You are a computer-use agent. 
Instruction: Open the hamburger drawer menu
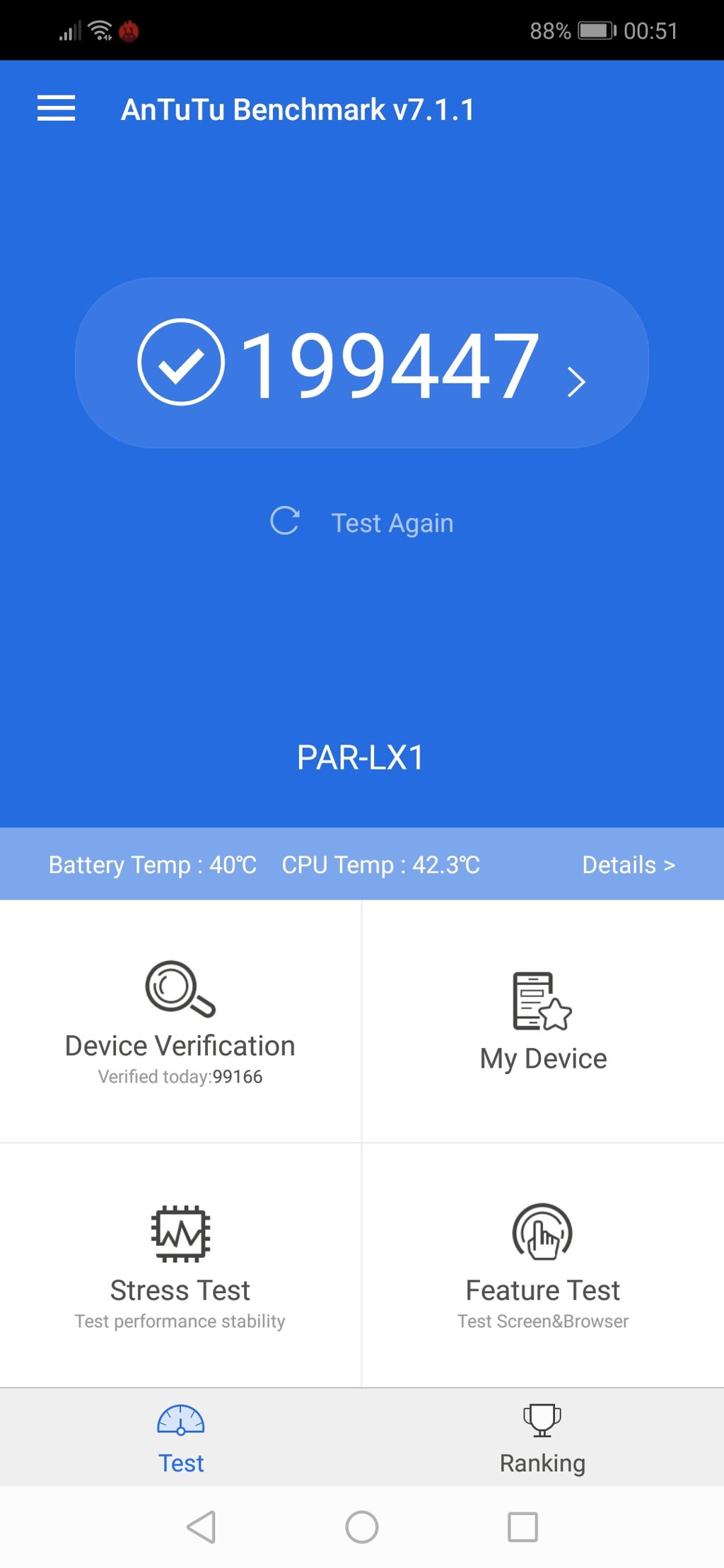56,108
